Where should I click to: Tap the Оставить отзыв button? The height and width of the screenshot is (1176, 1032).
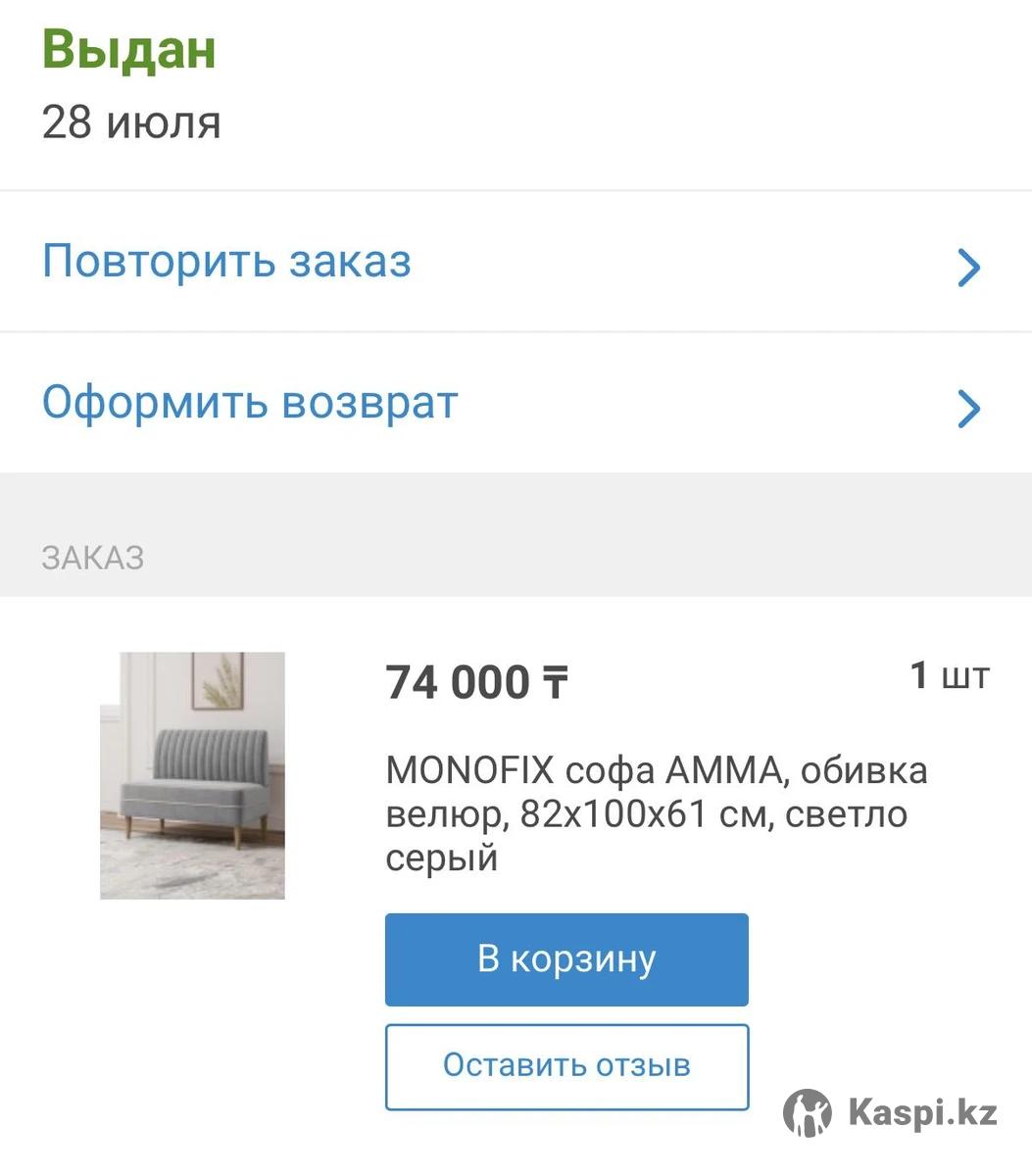pyautogui.click(x=566, y=1066)
